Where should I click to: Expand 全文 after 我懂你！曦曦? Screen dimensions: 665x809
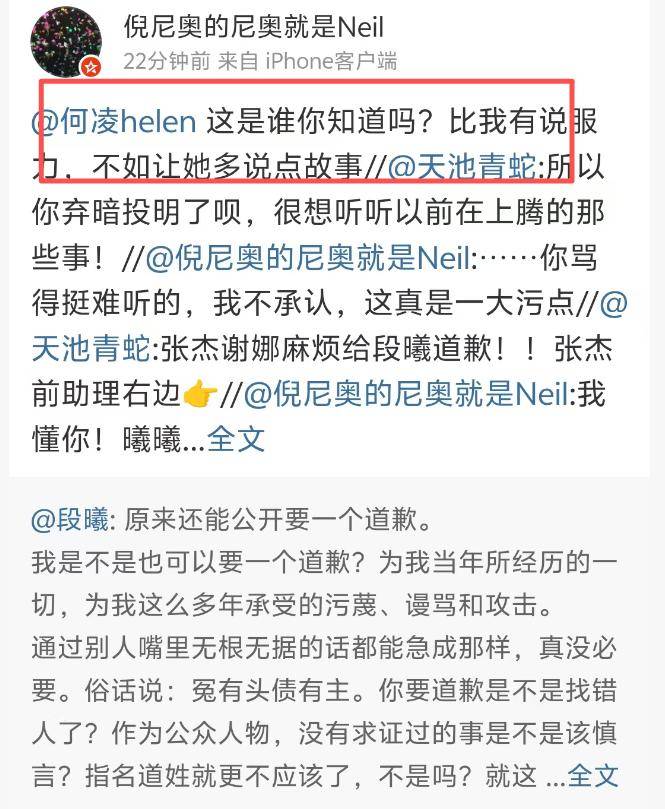coord(235,439)
